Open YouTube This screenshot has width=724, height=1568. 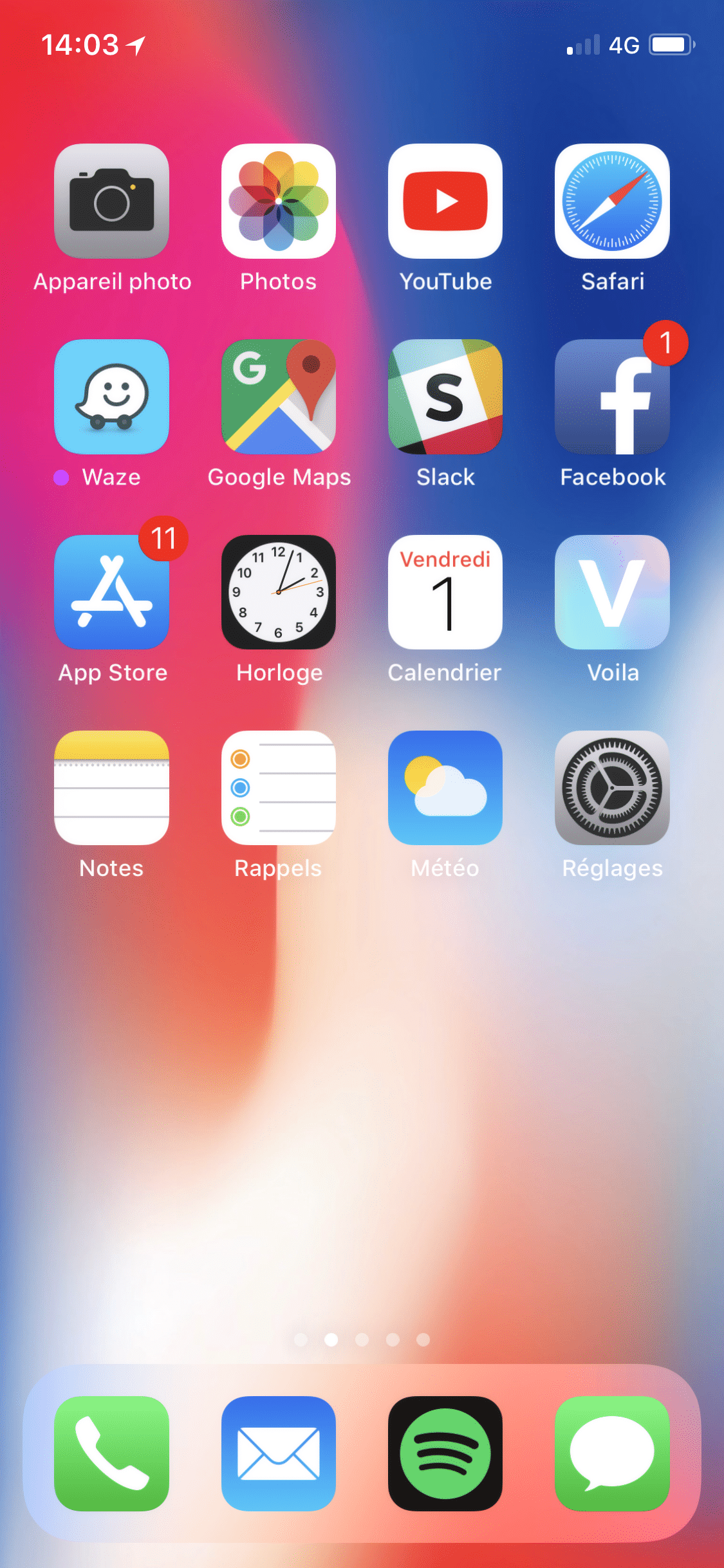[445, 201]
